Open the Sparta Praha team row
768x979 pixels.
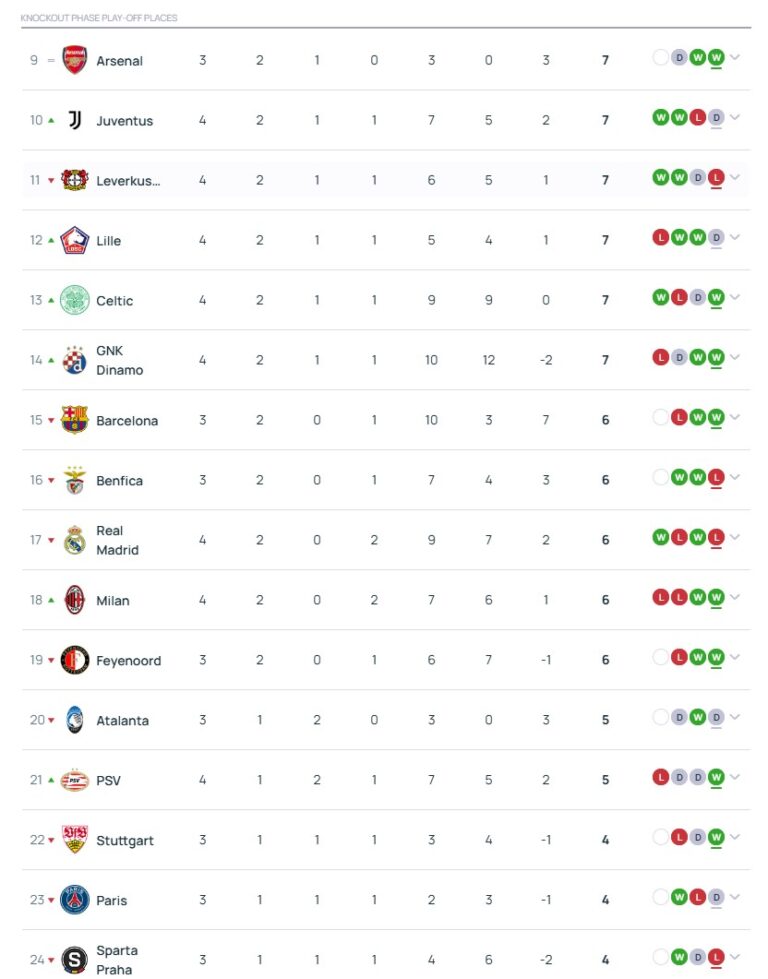click(116, 960)
